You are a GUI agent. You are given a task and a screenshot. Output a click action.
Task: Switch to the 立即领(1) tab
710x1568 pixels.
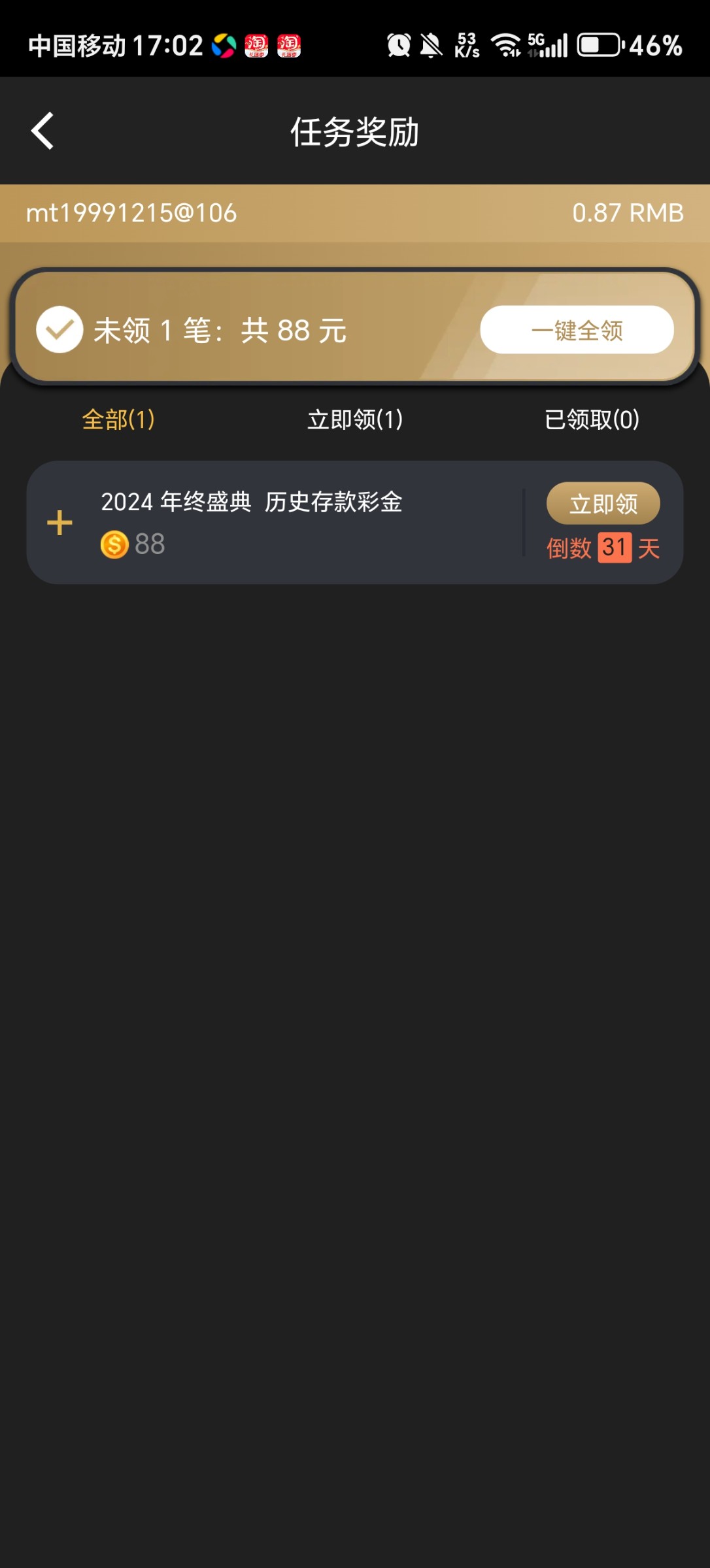click(x=355, y=419)
